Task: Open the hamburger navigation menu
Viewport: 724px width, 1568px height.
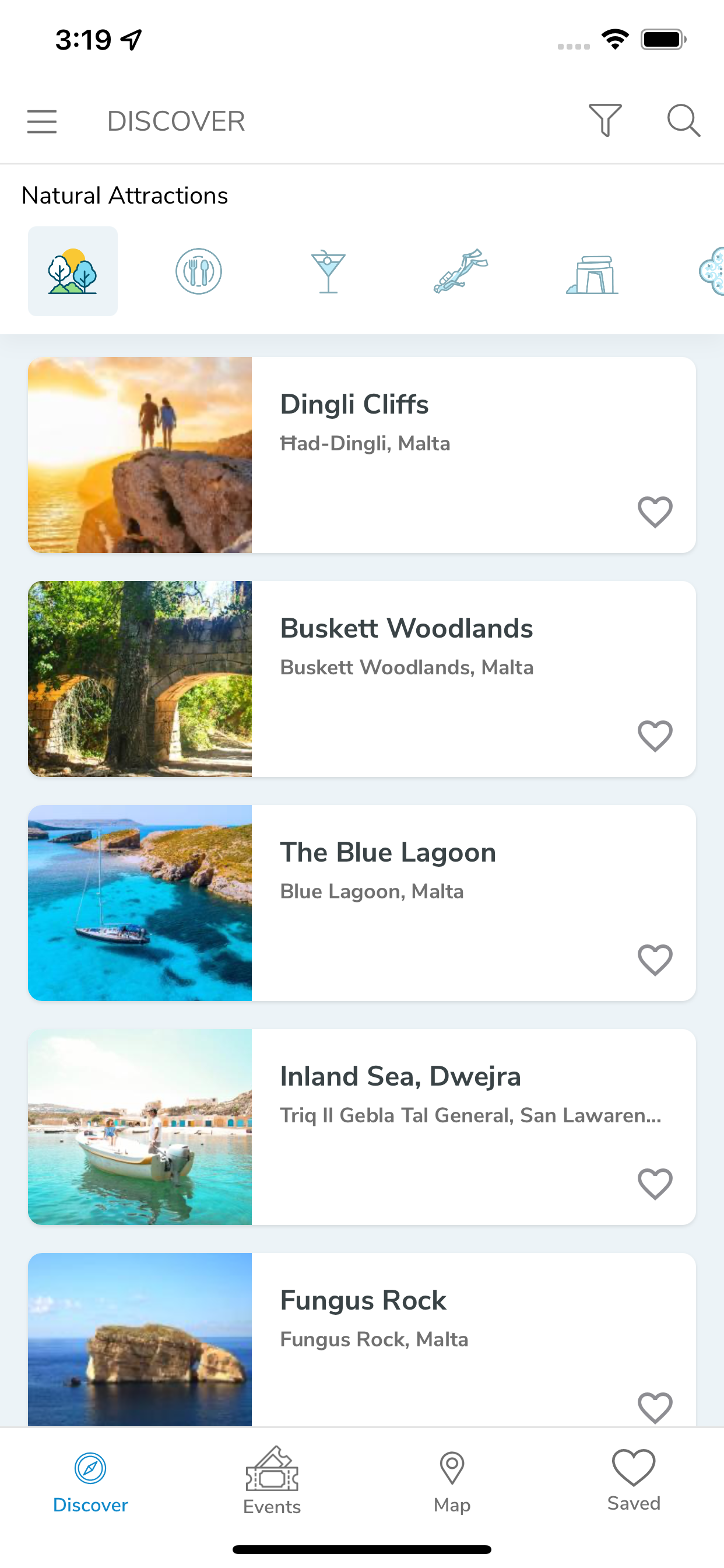Action: click(x=41, y=121)
